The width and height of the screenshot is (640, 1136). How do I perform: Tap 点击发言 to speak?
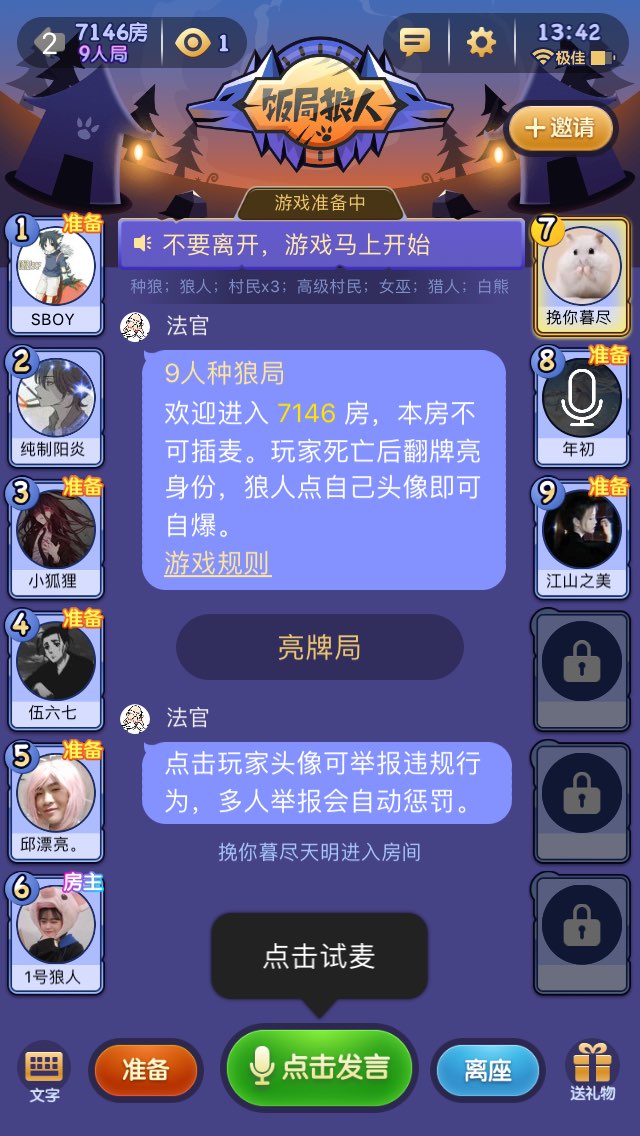click(x=319, y=1067)
